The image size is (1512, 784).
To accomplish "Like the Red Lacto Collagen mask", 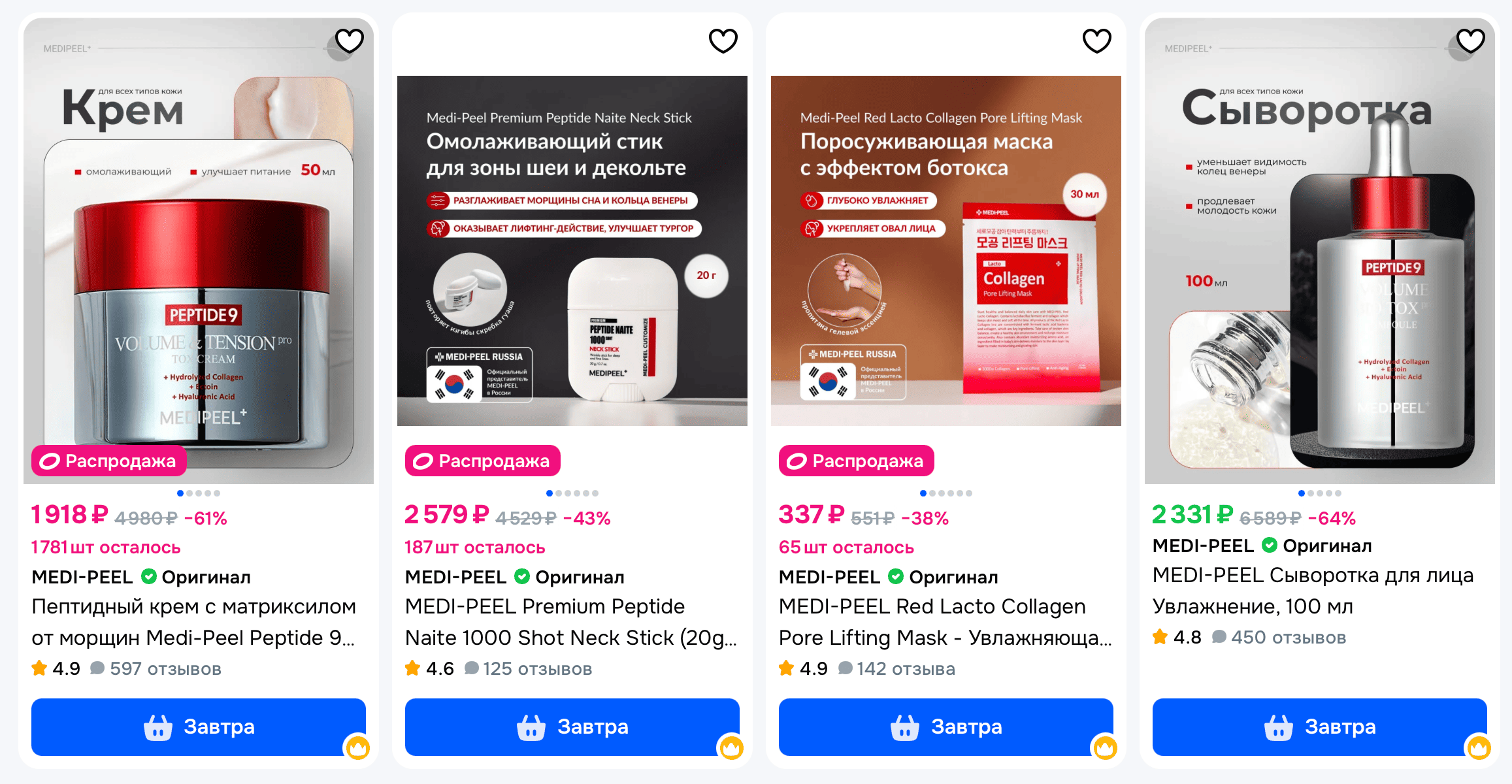I will (1097, 41).
